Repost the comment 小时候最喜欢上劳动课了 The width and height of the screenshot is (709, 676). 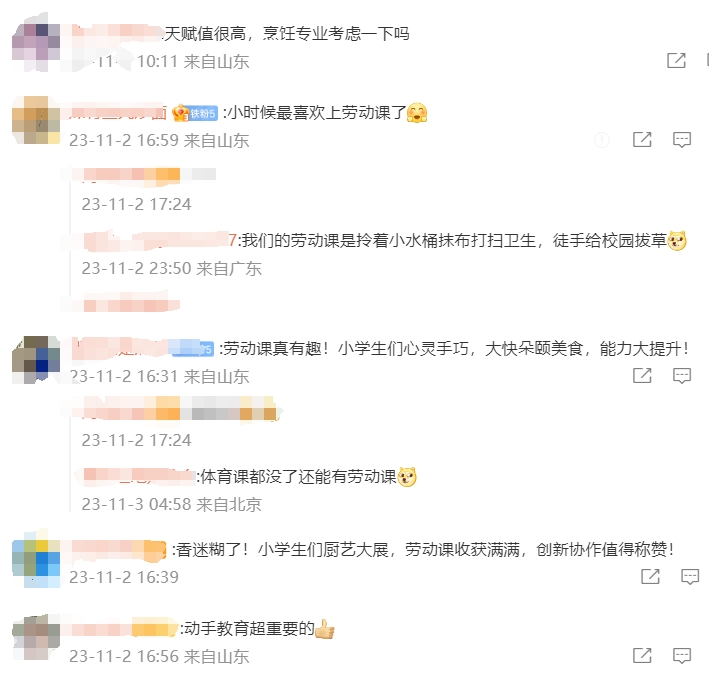tap(642, 140)
